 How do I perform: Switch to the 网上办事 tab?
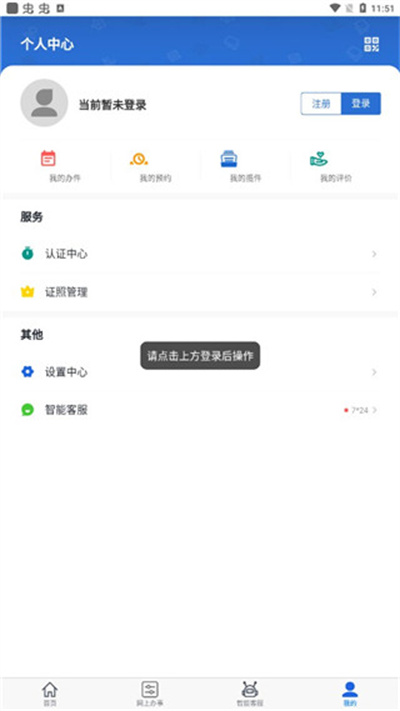point(150,694)
